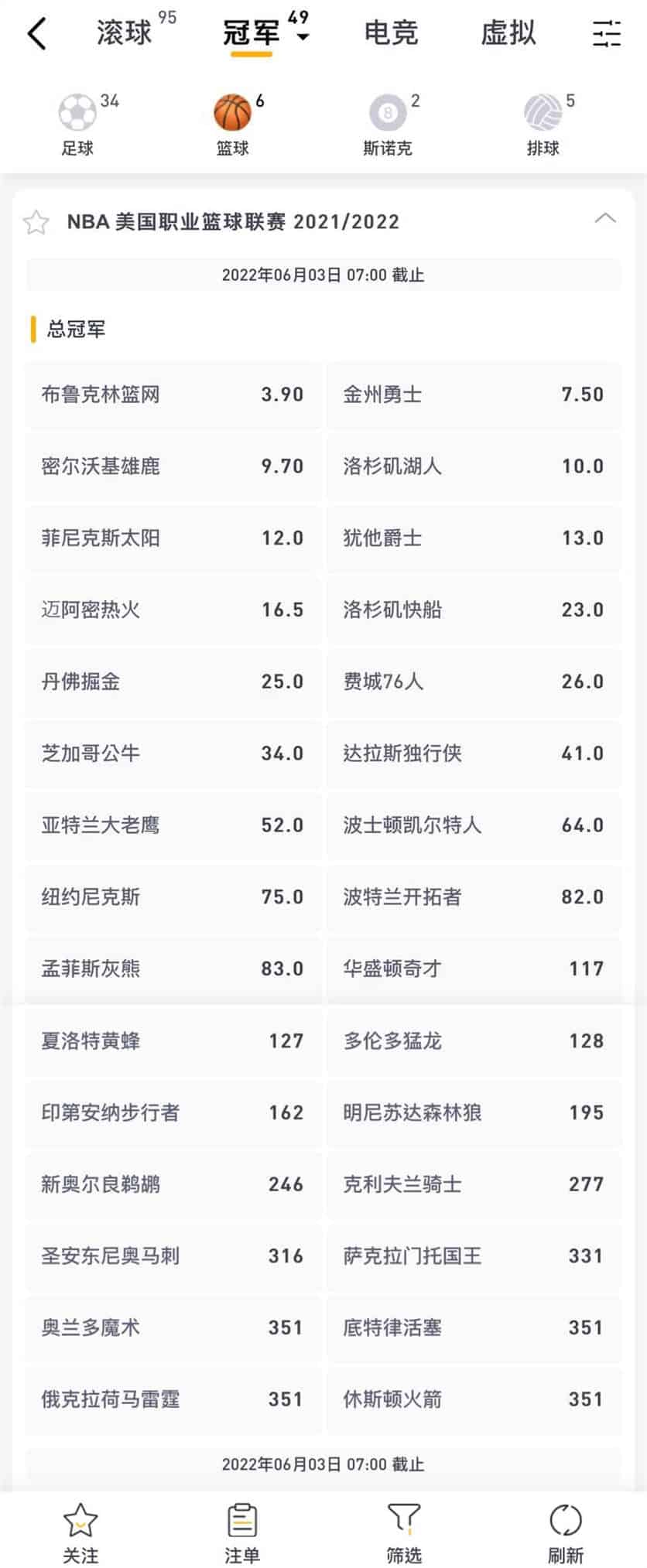The height and width of the screenshot is (1568, 647).
Task: Select 金州勇士 at odds 7.50
Action: [474, 395]
